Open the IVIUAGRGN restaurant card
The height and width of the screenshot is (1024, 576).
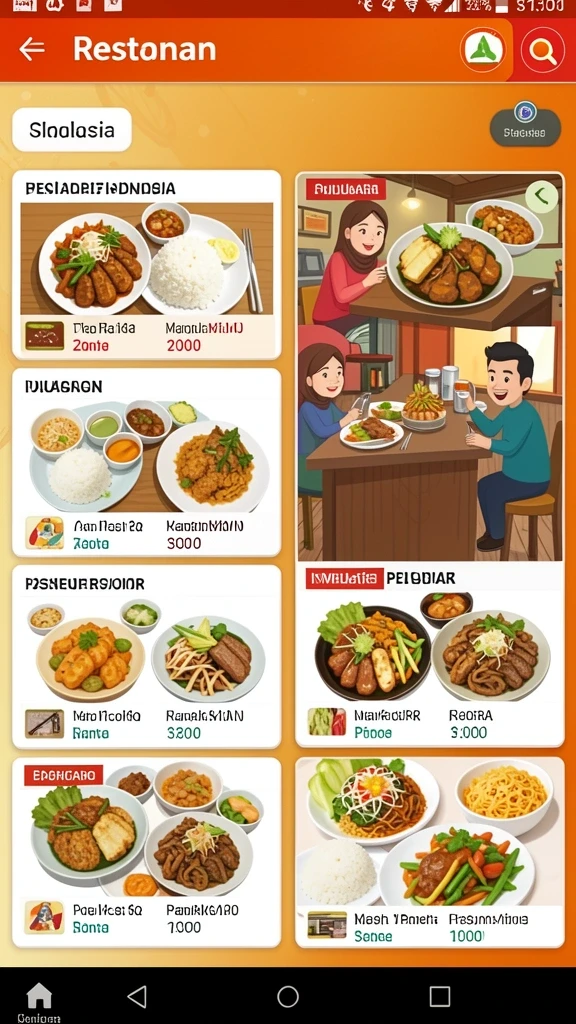coord(147,462)
